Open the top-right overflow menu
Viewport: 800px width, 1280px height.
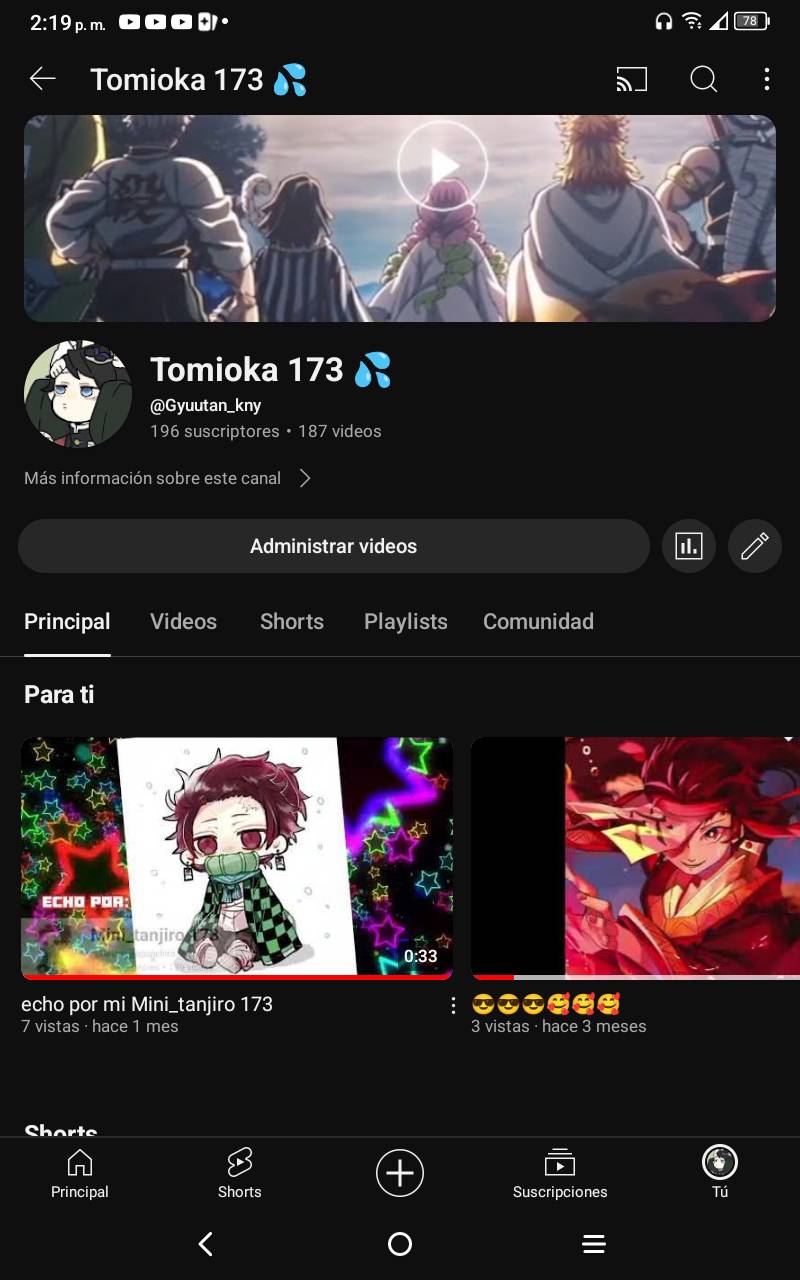pos(766,79)
